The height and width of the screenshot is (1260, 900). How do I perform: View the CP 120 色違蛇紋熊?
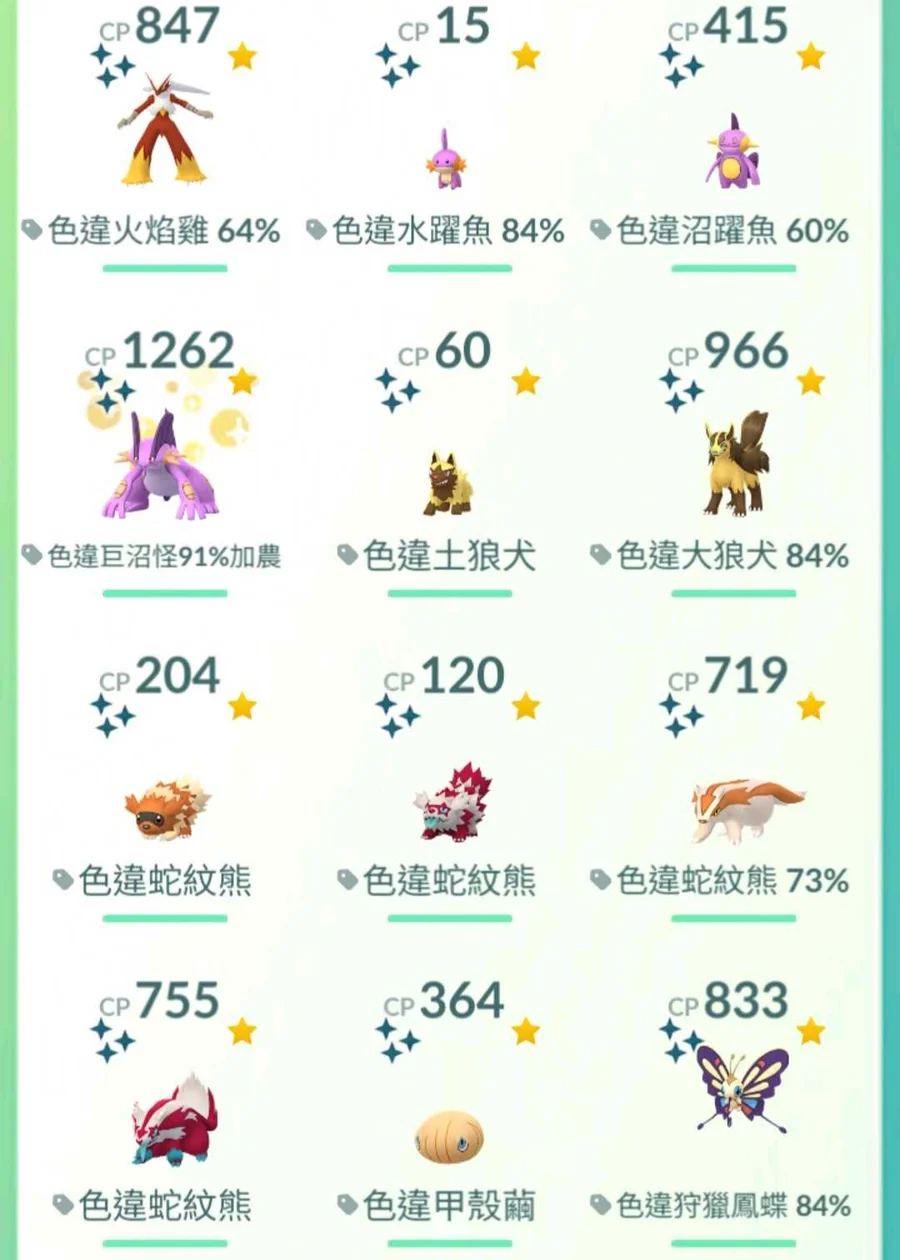449,800
